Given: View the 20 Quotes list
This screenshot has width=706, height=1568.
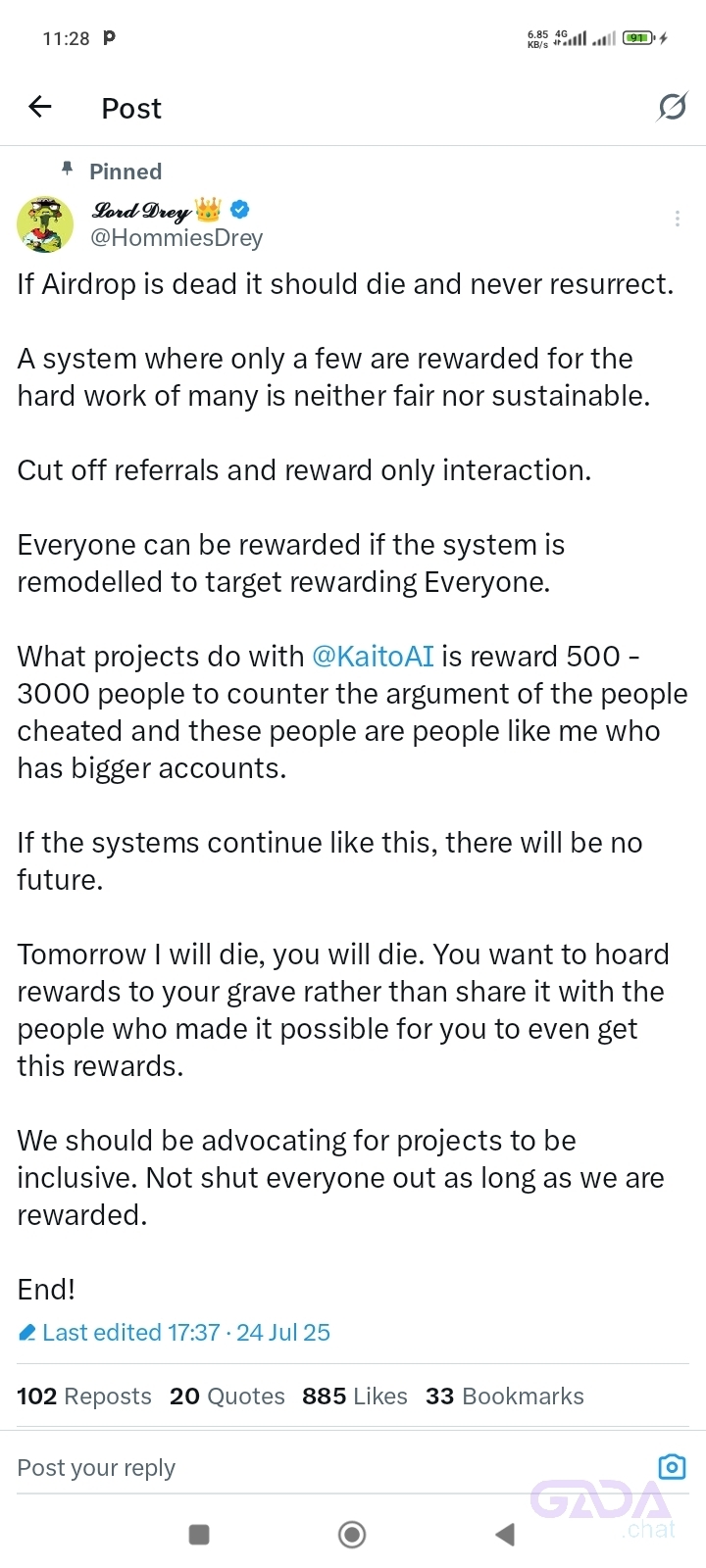Looking at the screenshot, I should point(227,1396).
